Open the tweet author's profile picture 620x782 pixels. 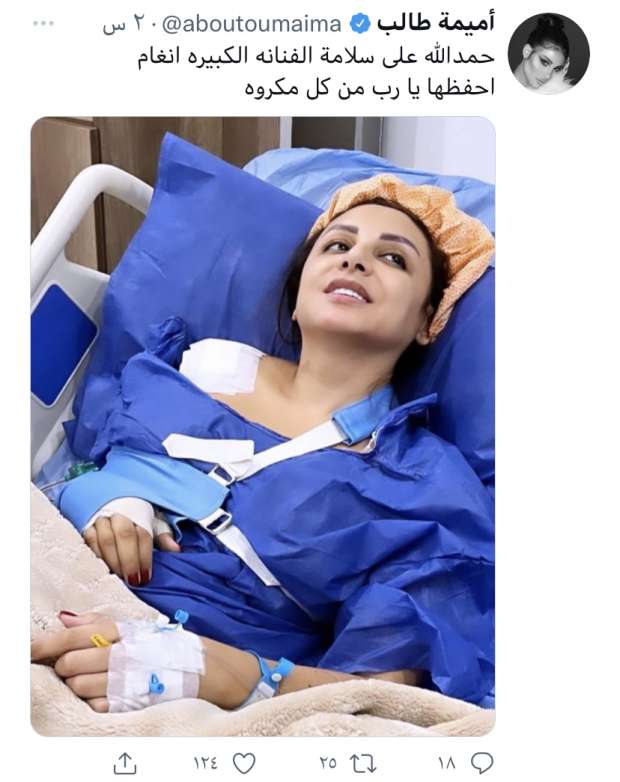click(548, 53)
